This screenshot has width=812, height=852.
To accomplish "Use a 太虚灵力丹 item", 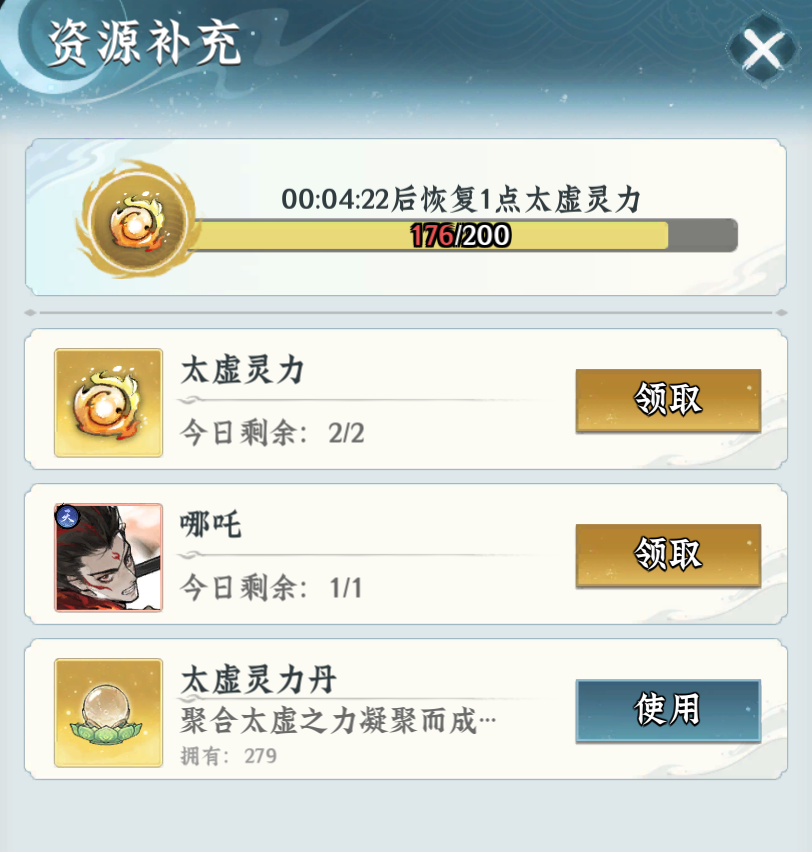I will coord(668,710).
